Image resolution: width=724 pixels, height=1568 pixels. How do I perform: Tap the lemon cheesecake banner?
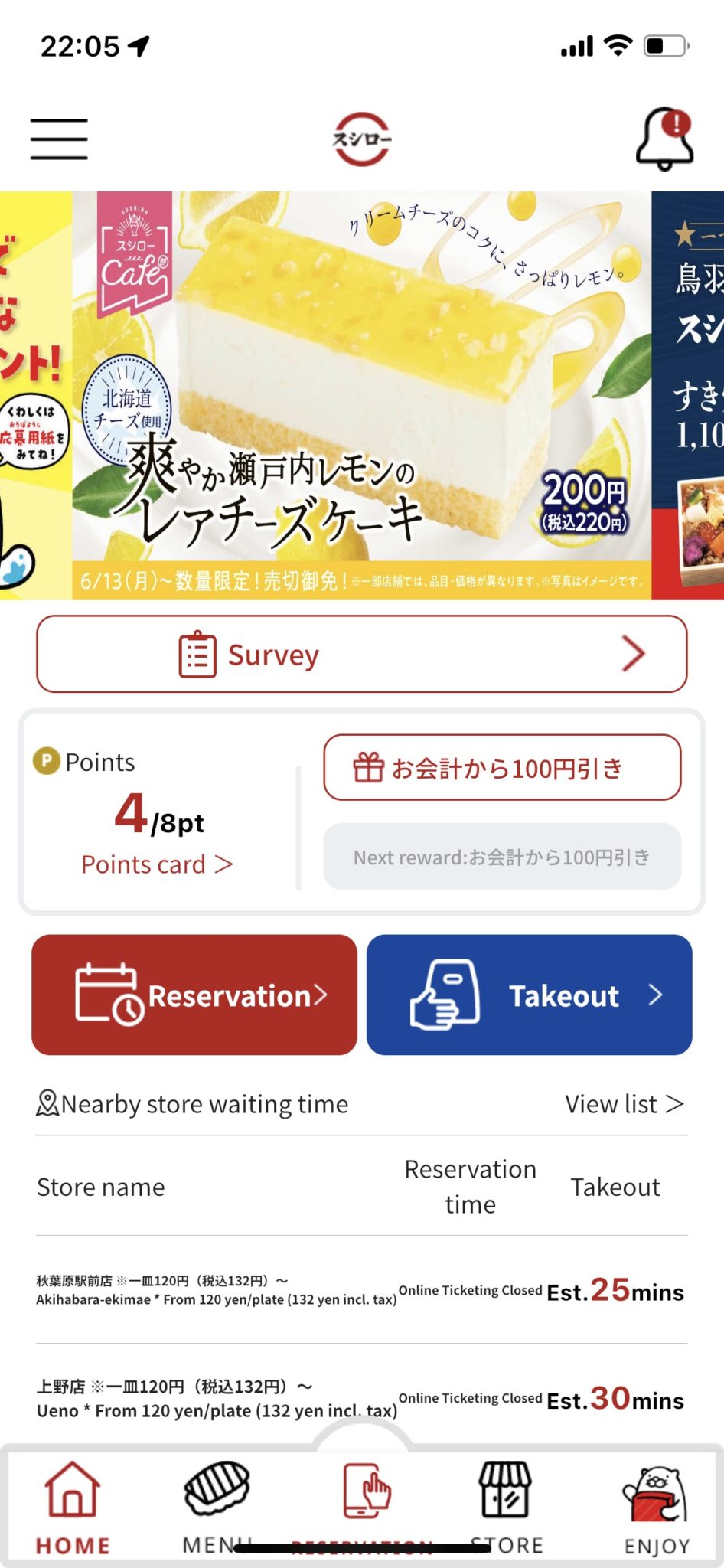point(362,394)
